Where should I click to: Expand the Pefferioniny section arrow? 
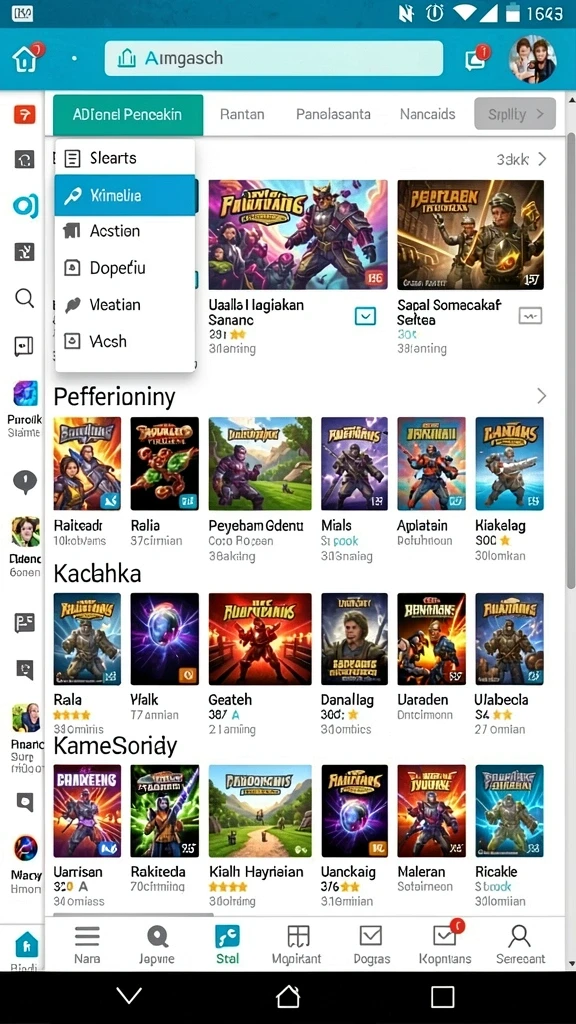[541, 396]
